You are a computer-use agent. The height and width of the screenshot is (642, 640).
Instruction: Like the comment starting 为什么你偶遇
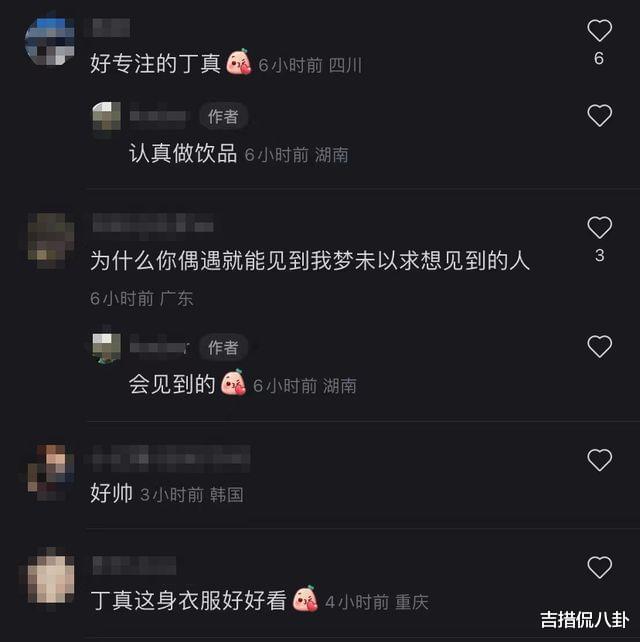(x=599, y=228)
